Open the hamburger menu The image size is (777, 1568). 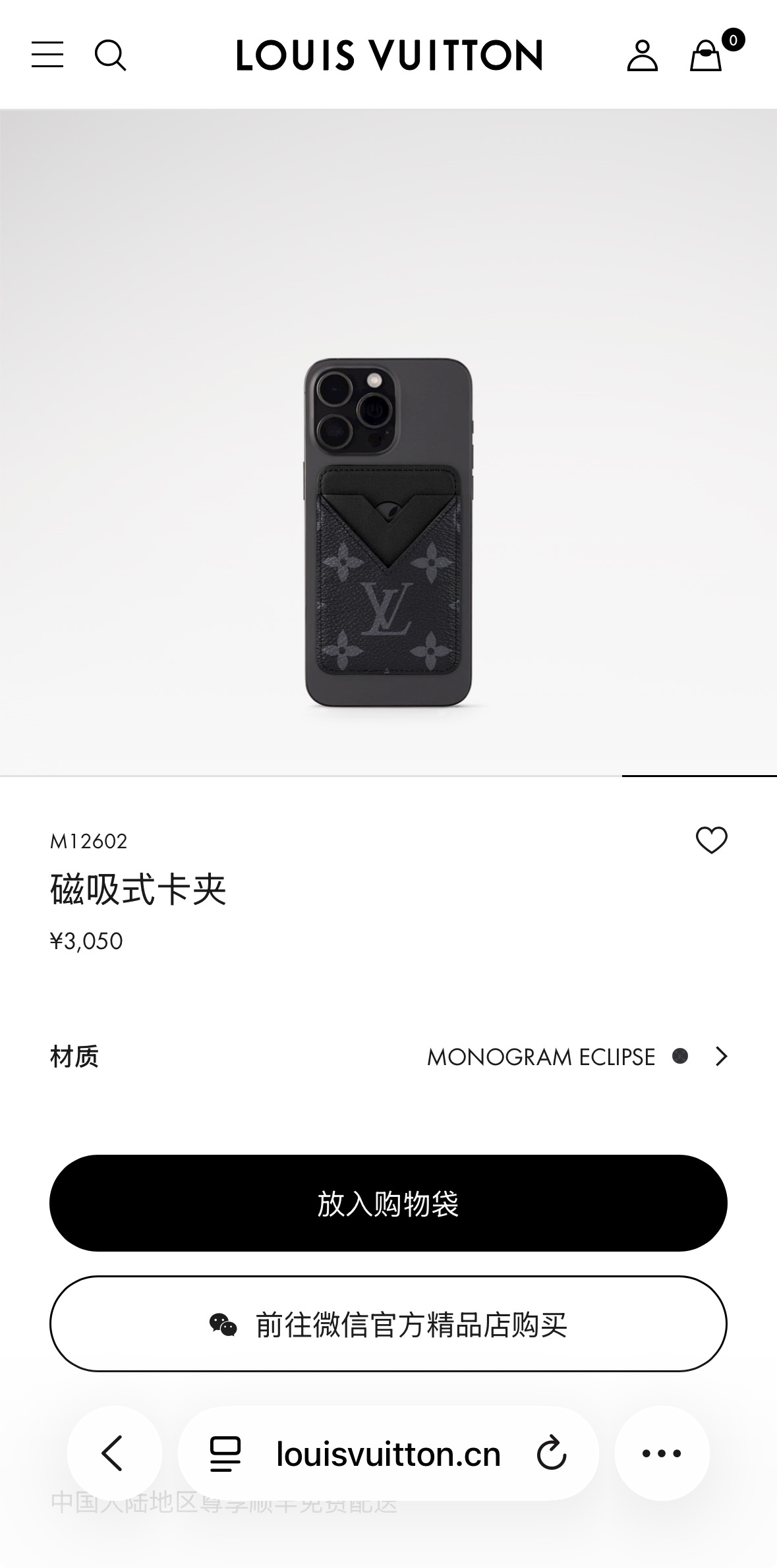(47, 55)
